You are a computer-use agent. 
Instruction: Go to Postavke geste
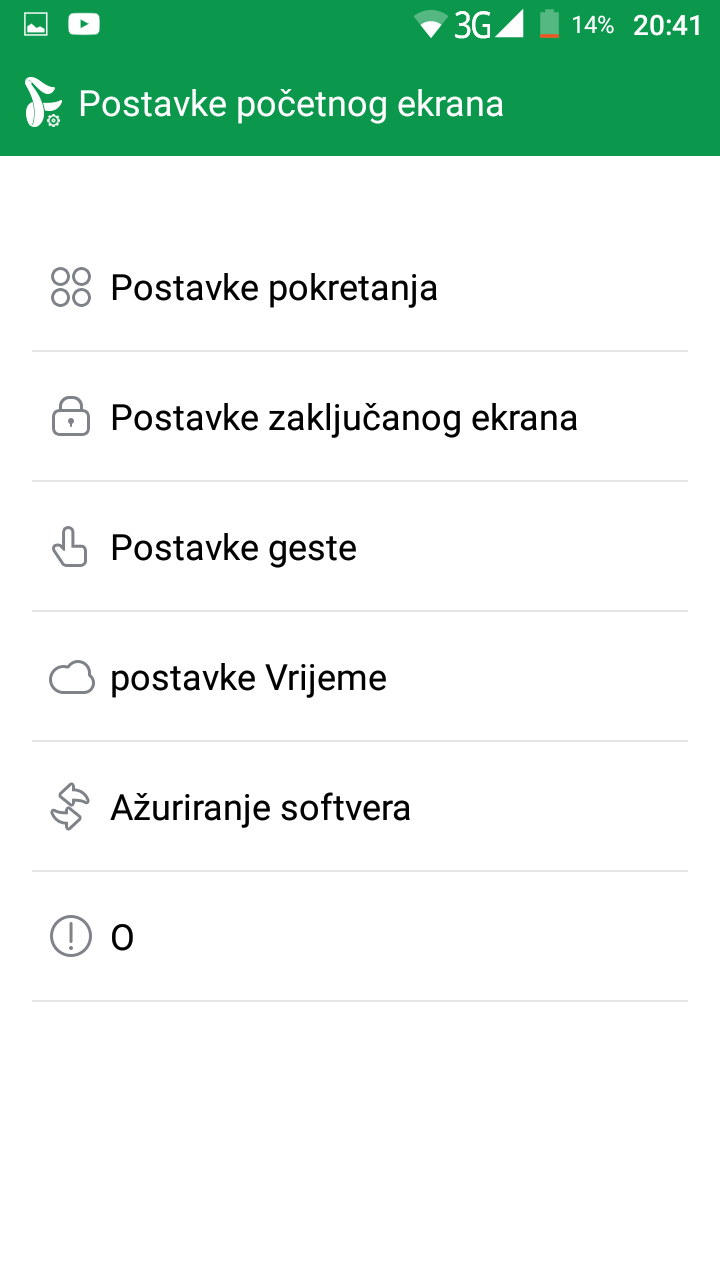click(360, 547)
